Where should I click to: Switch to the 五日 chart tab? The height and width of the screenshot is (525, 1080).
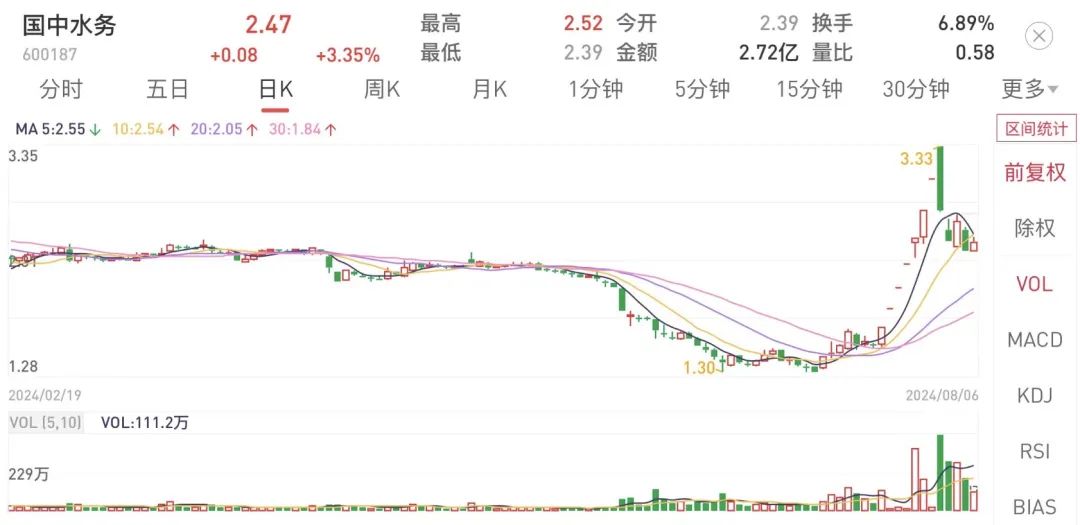coord(167,89)
